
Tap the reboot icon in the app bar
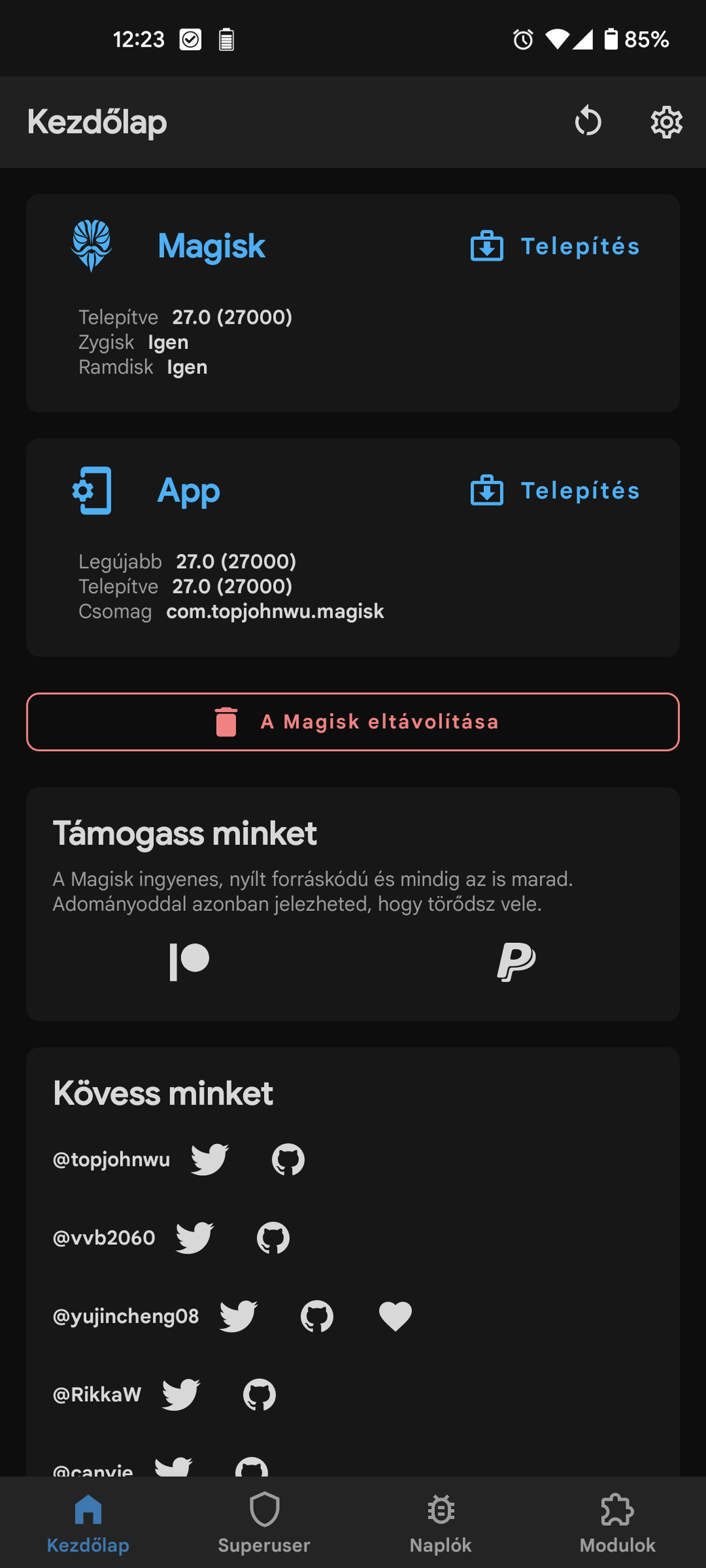[588, 122]
